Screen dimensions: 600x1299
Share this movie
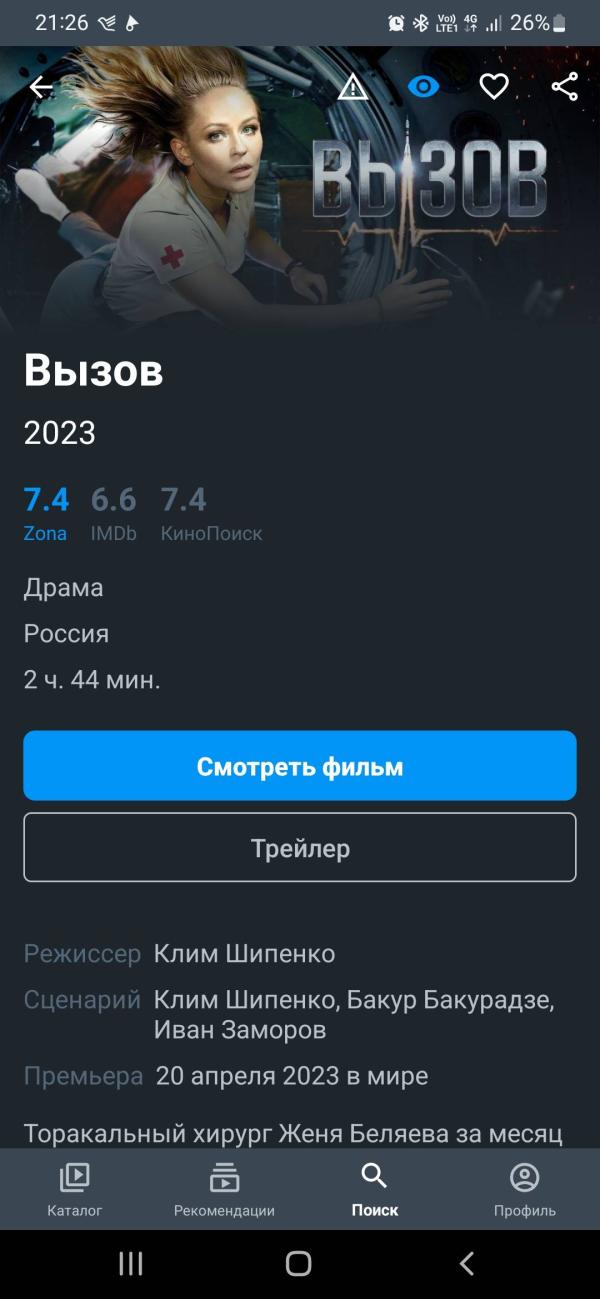pyautogui.click(x=565, y=87)
